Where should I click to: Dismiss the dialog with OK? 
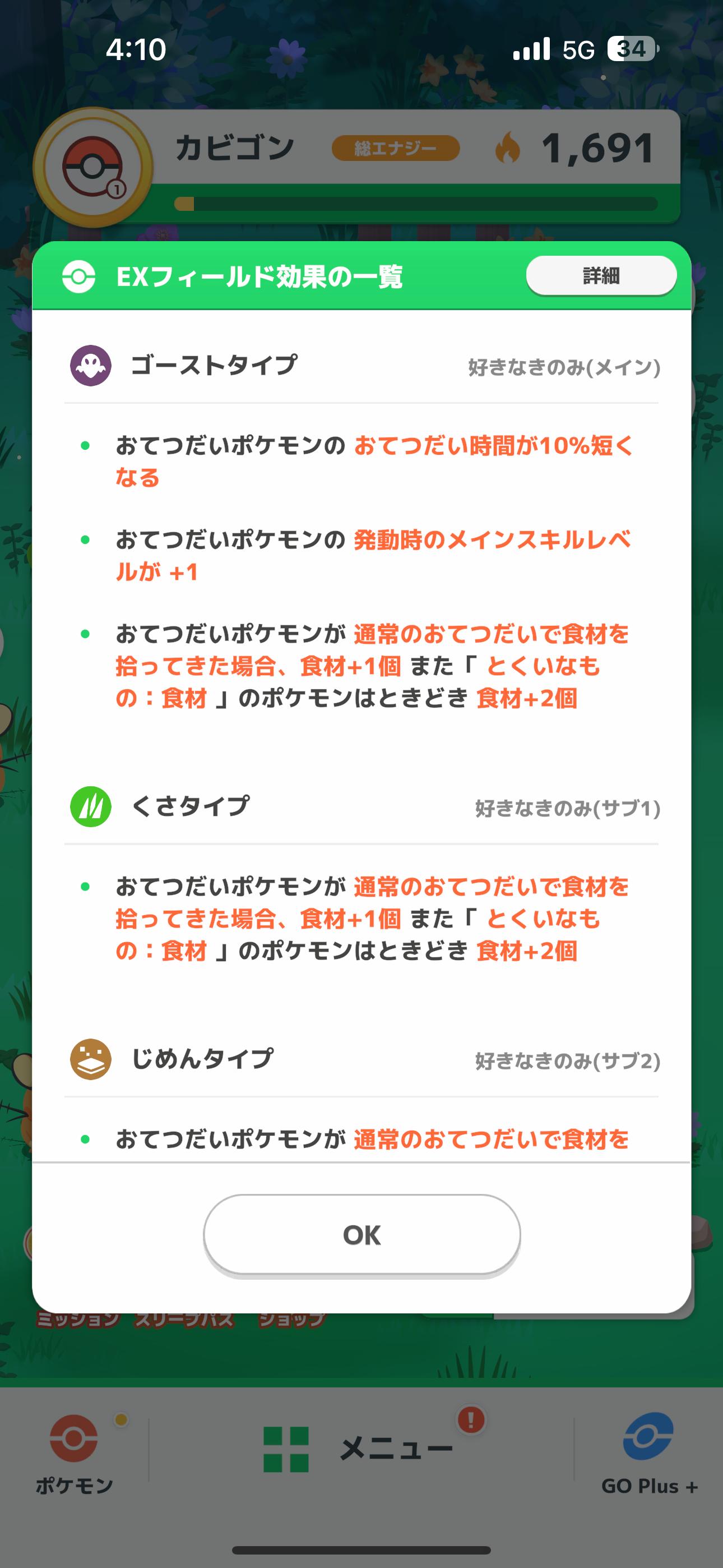tap(361, 1235)
